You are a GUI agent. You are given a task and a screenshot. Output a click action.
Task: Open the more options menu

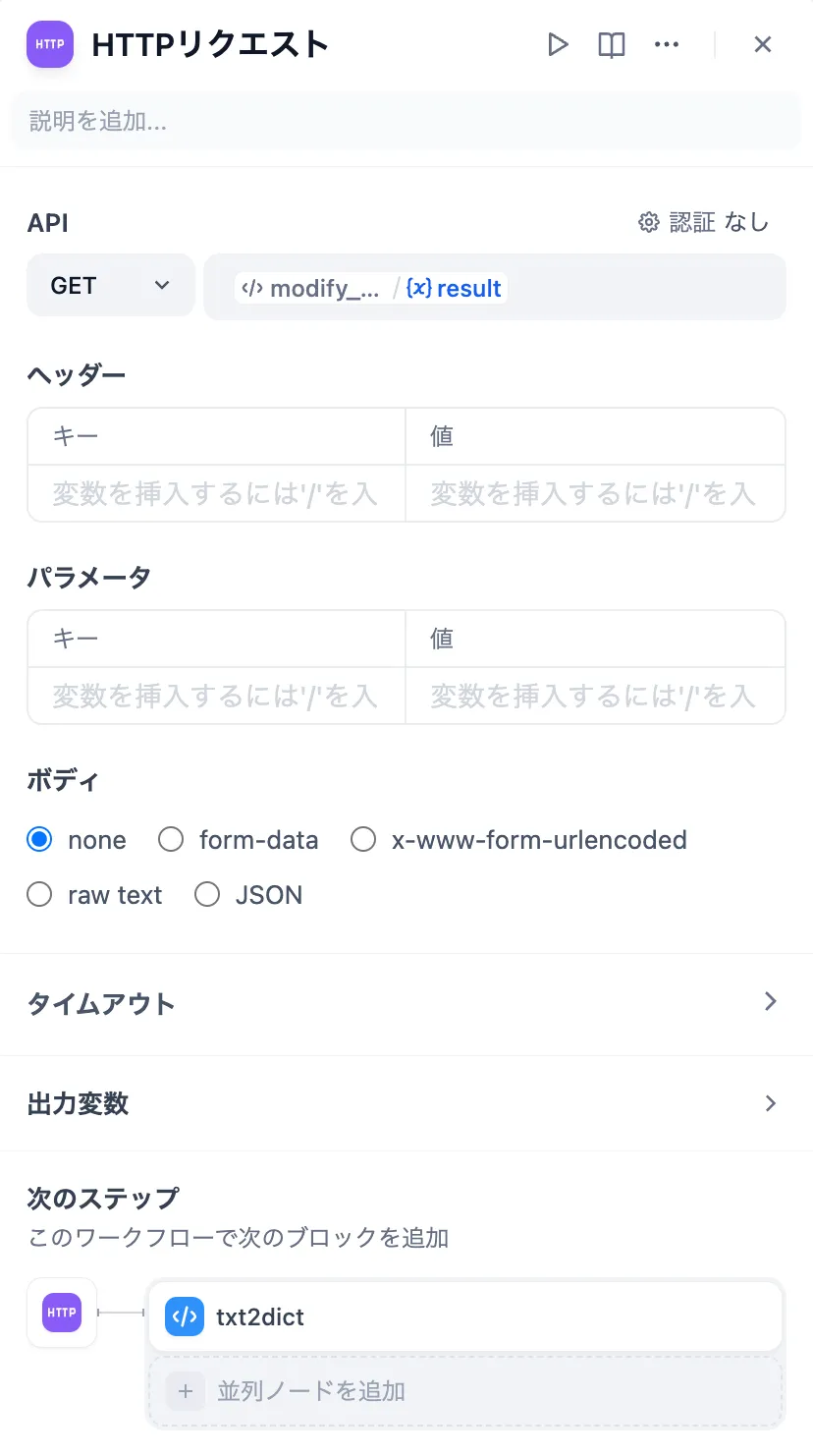[x=667, y=44]
